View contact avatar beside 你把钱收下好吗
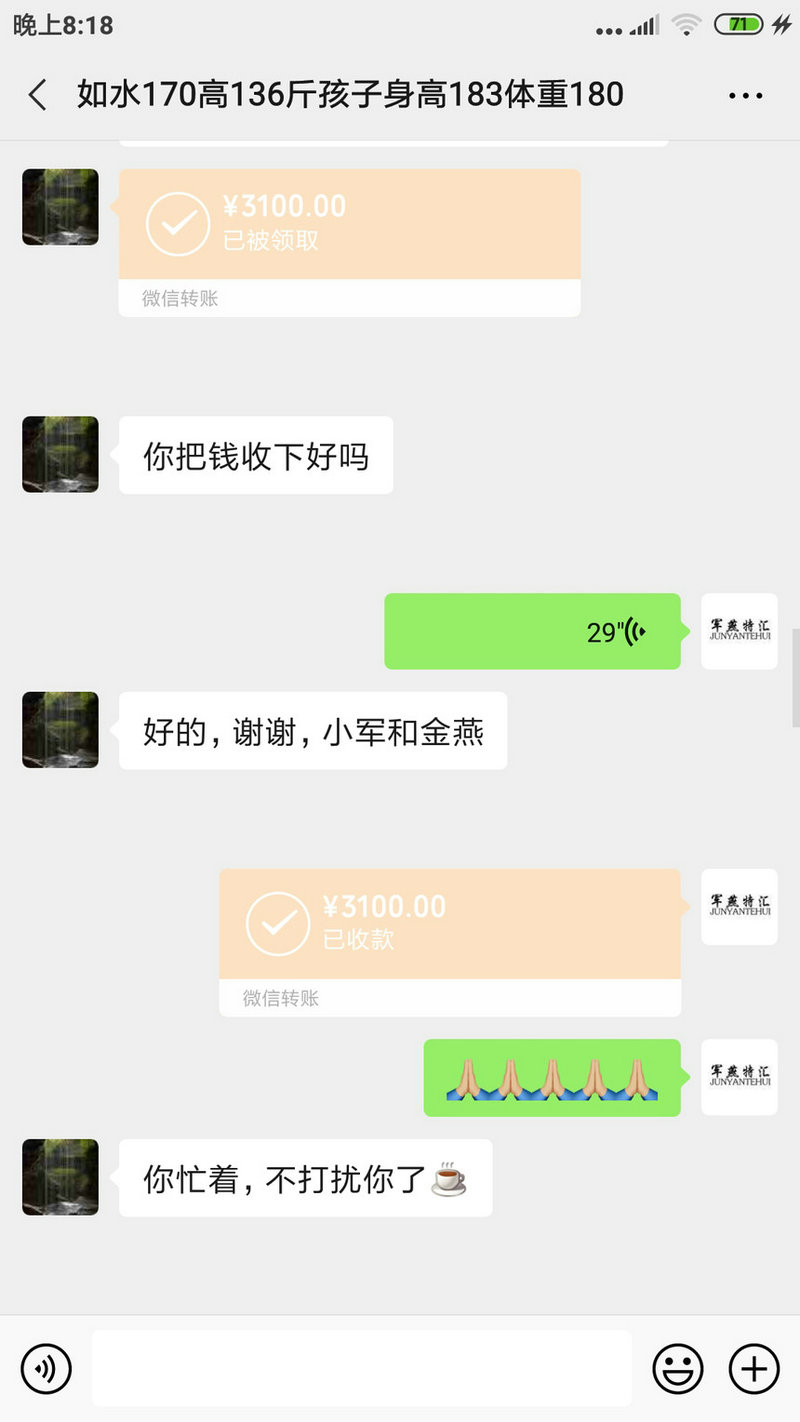Image resolution: width=800 pixels, height=1422 pixels. (60, 455)
